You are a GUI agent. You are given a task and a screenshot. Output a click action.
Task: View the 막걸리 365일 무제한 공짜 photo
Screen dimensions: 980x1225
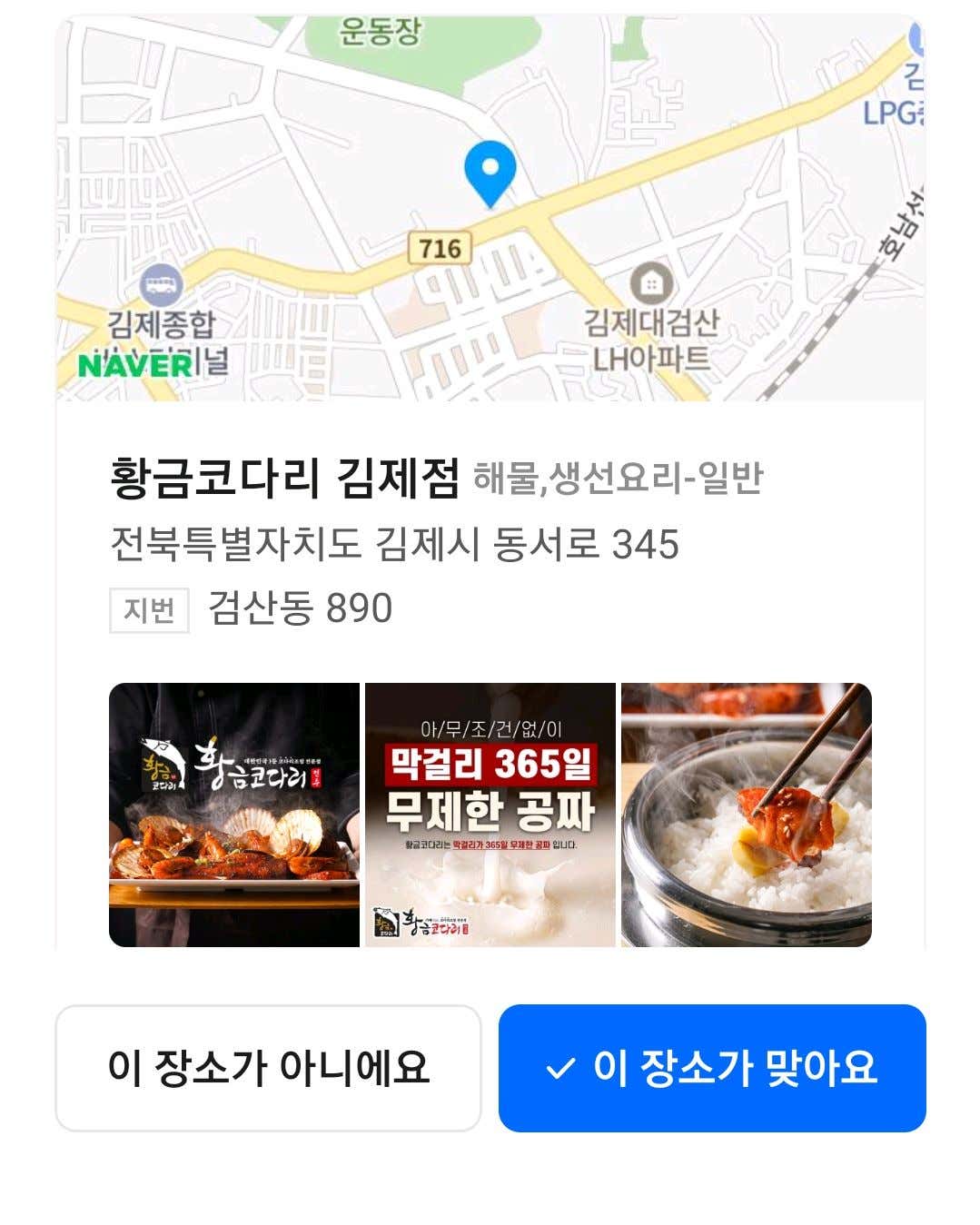[x=490, y=815]
